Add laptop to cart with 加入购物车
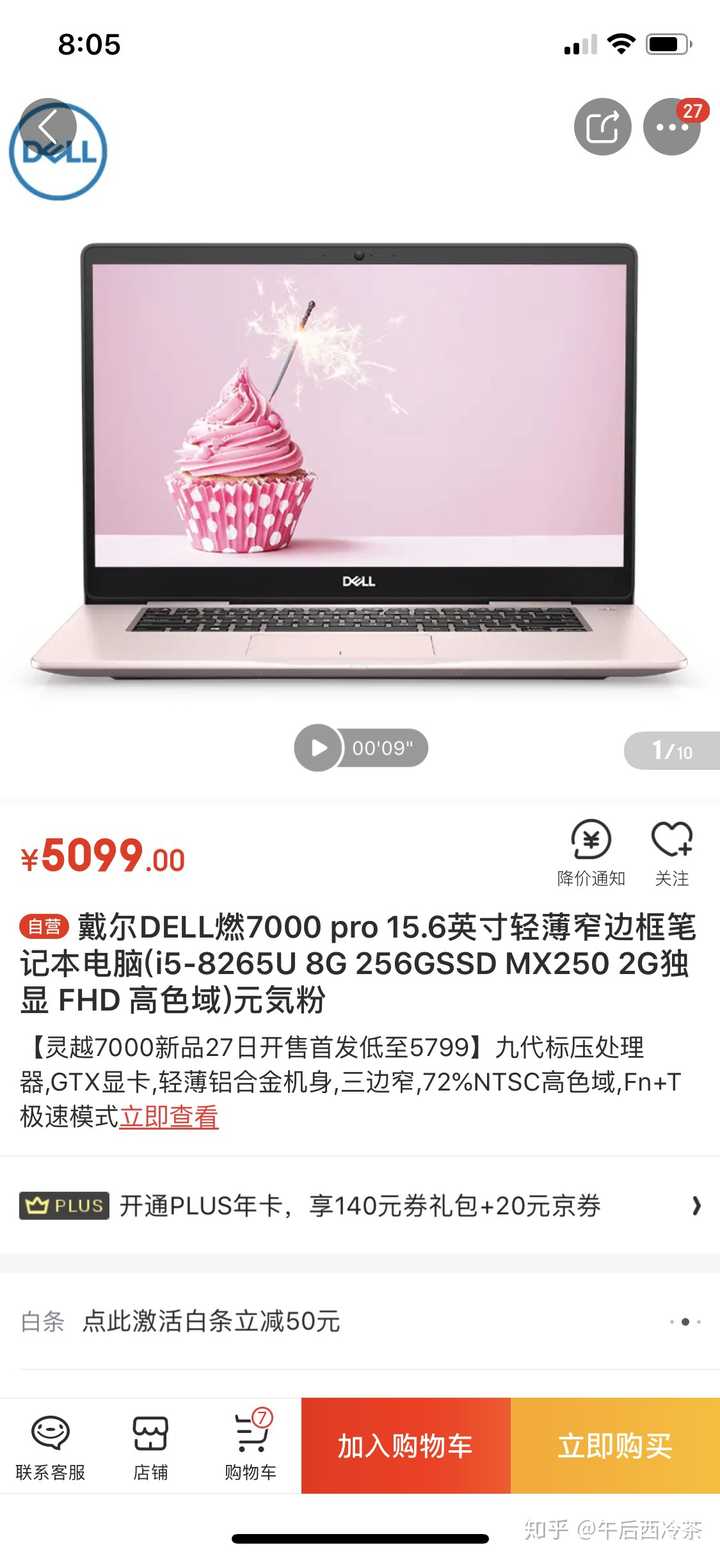This screenshot has height=1559, width=720. (x=405, y=1446)
